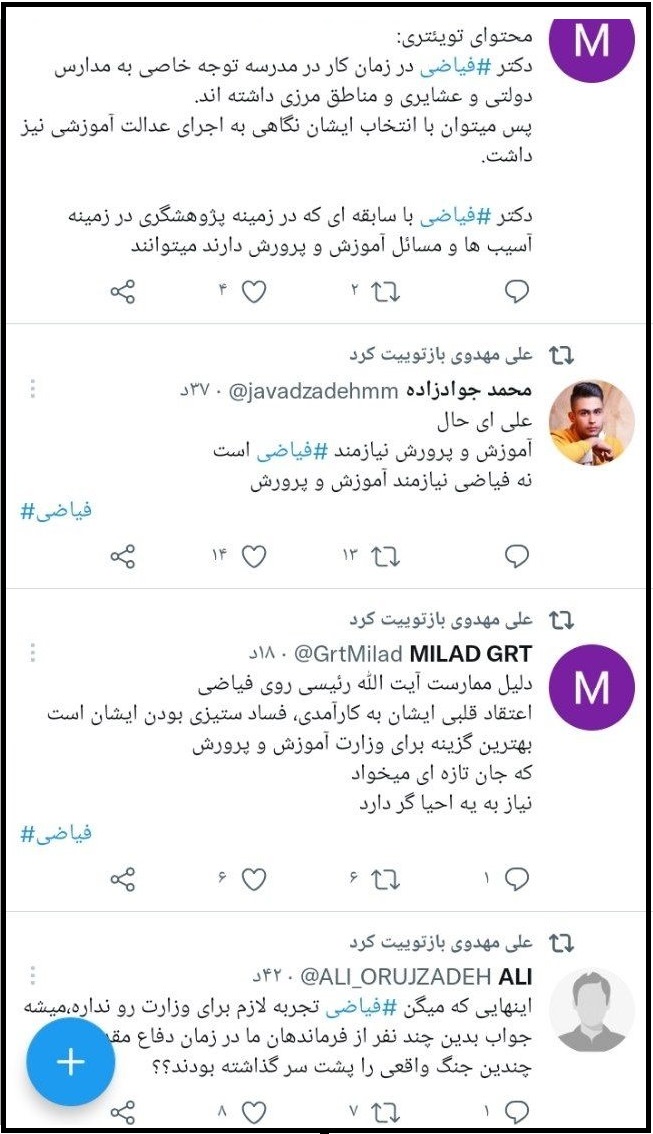
Task: Share the top tweet about دکتر فیاضی
Action: coord(123,292)
